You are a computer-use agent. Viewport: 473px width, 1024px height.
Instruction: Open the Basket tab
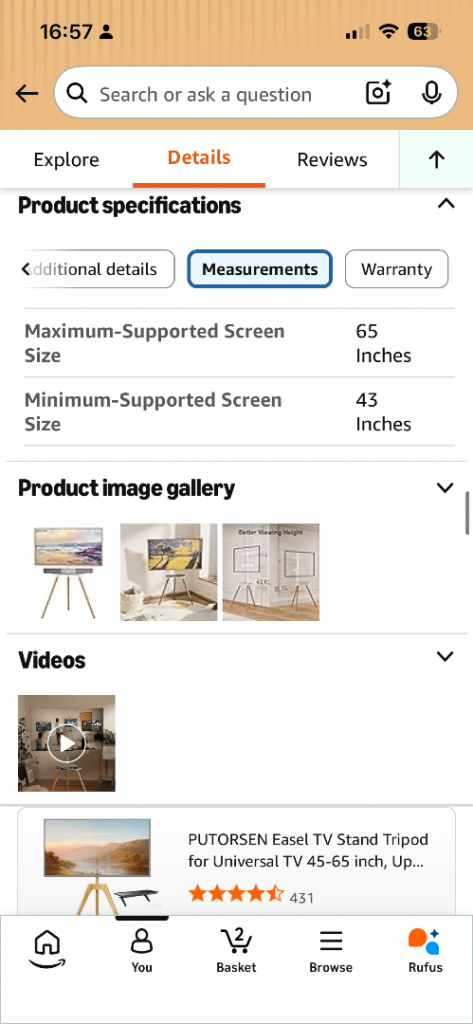(236, 951)
